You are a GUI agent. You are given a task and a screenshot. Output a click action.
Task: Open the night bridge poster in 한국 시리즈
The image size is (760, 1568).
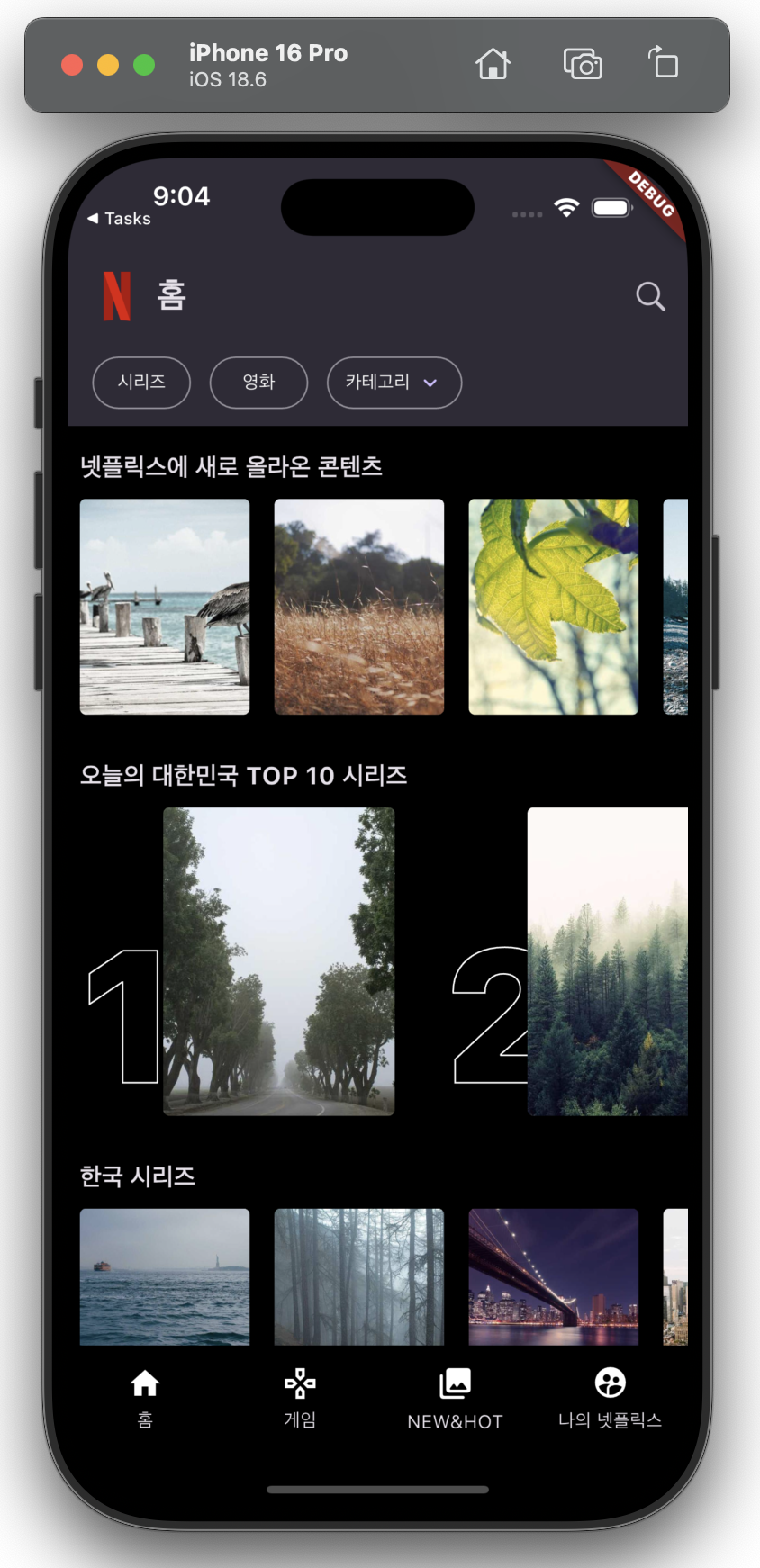coord(553,1276)
